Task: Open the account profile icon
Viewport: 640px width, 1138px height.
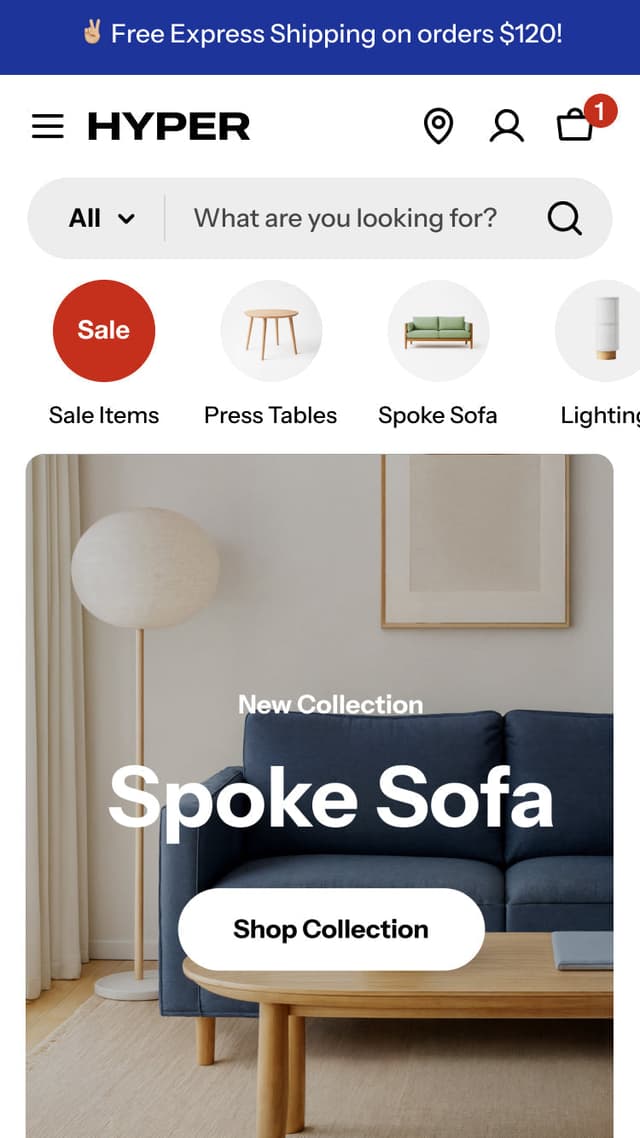Action: tap(506, 127)
